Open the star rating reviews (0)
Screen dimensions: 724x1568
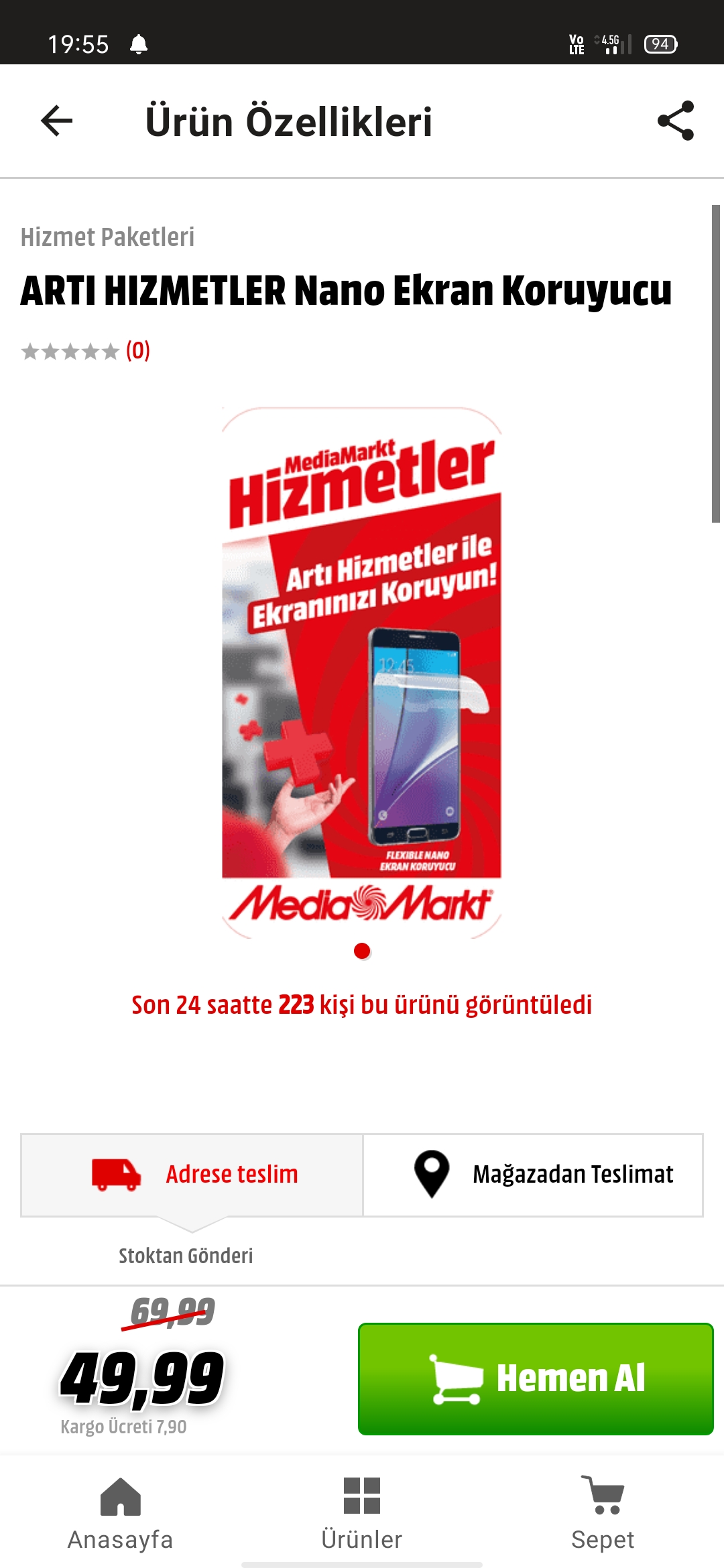click(86, 350)
